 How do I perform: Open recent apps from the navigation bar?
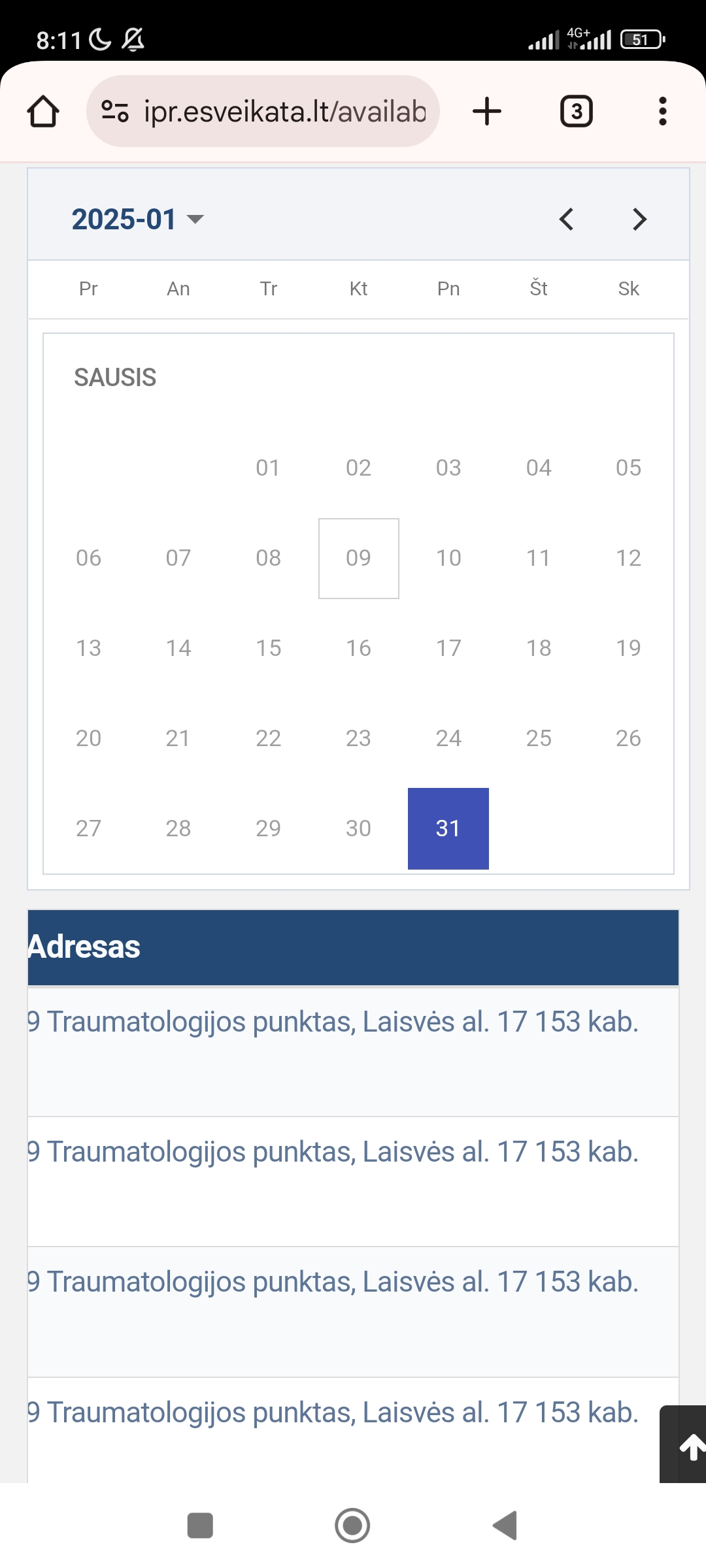[200, 1526]
